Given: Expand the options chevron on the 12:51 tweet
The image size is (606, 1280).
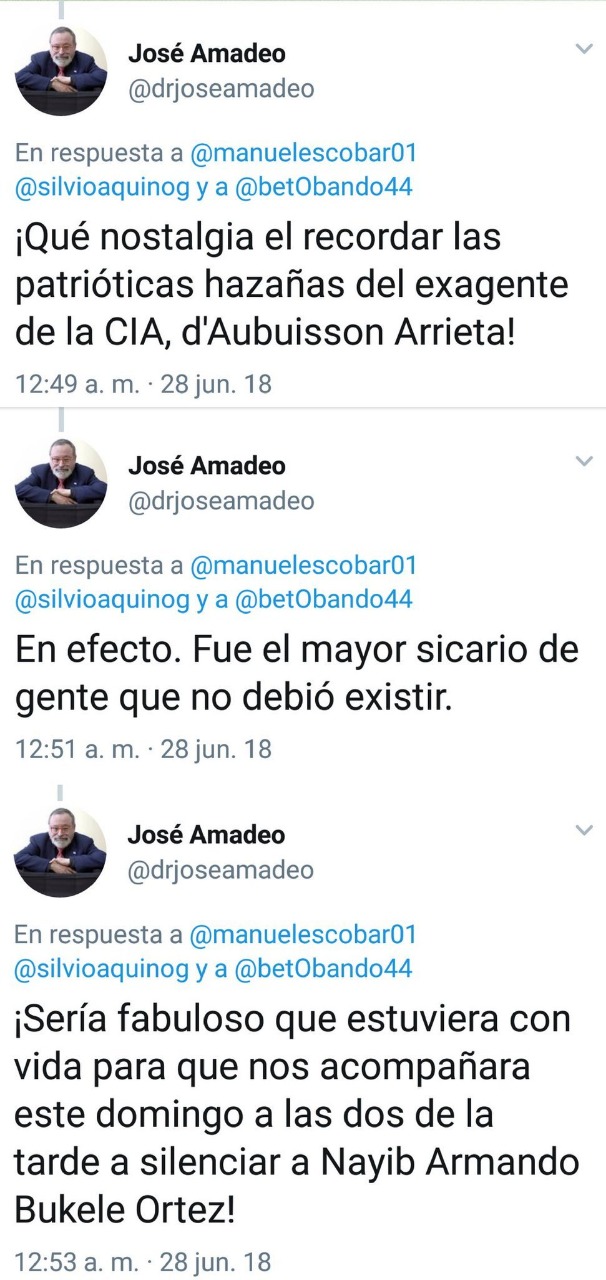Looking at the screenshot, I should [x=583, y=460].
